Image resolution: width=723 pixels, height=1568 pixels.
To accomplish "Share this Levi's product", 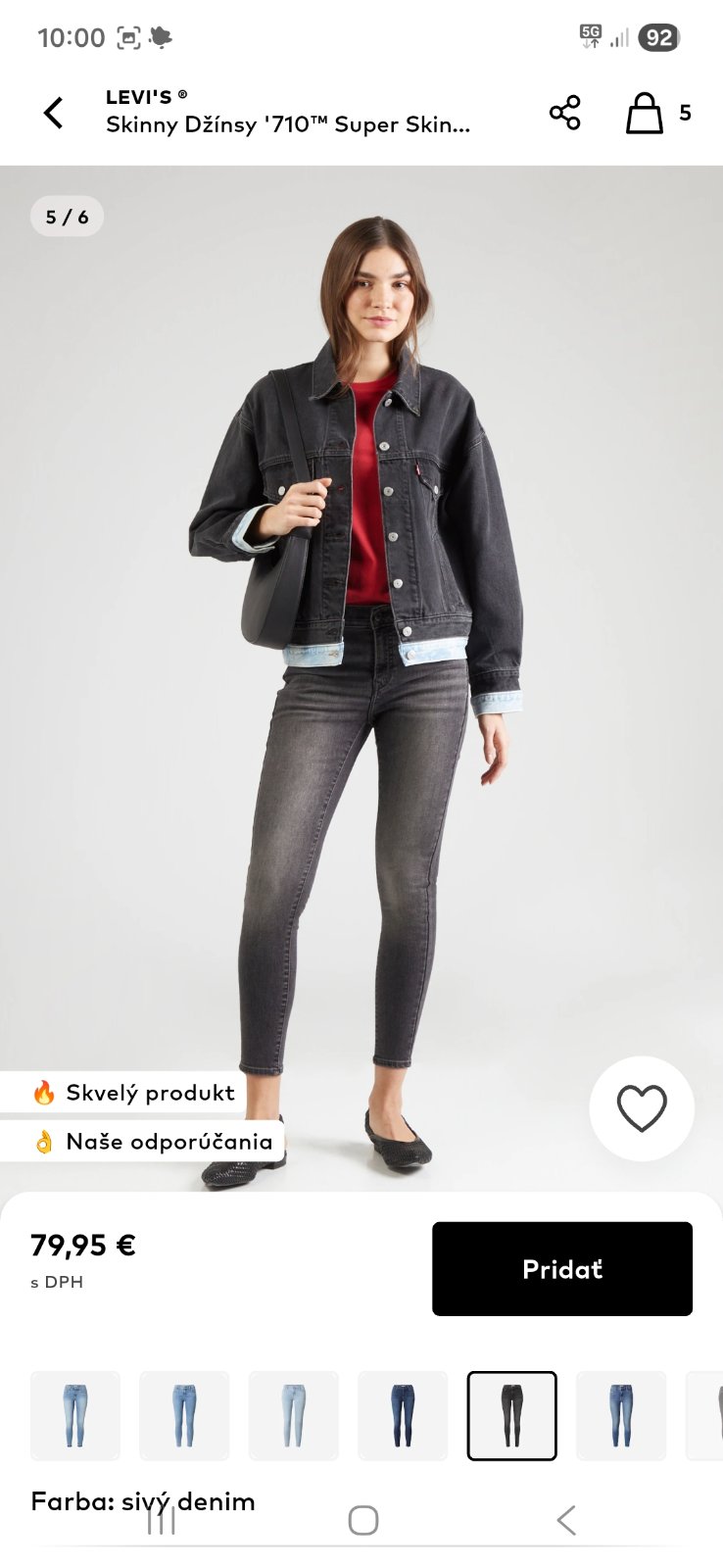I will (x=564, y=113).
